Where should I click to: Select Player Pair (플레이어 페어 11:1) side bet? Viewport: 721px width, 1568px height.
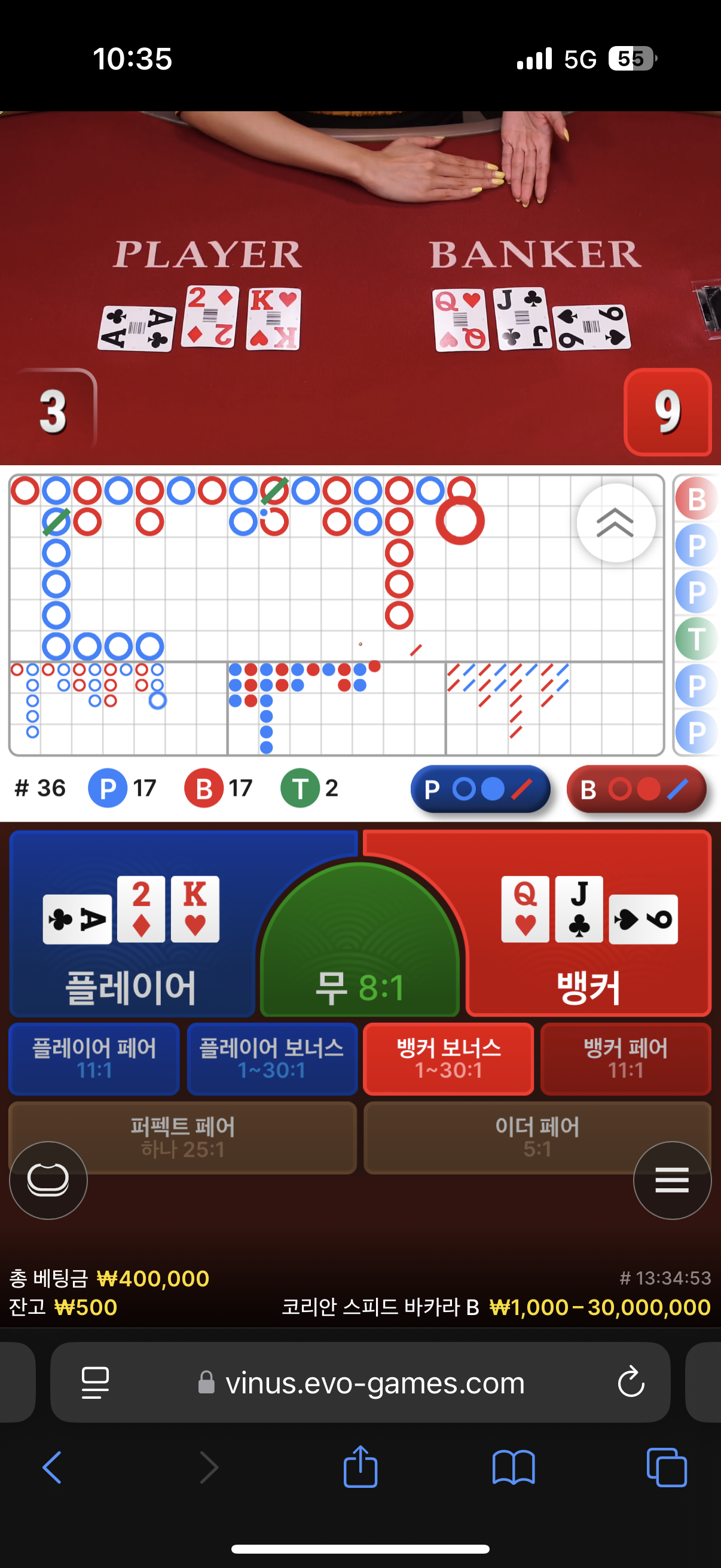[94, 1058]
